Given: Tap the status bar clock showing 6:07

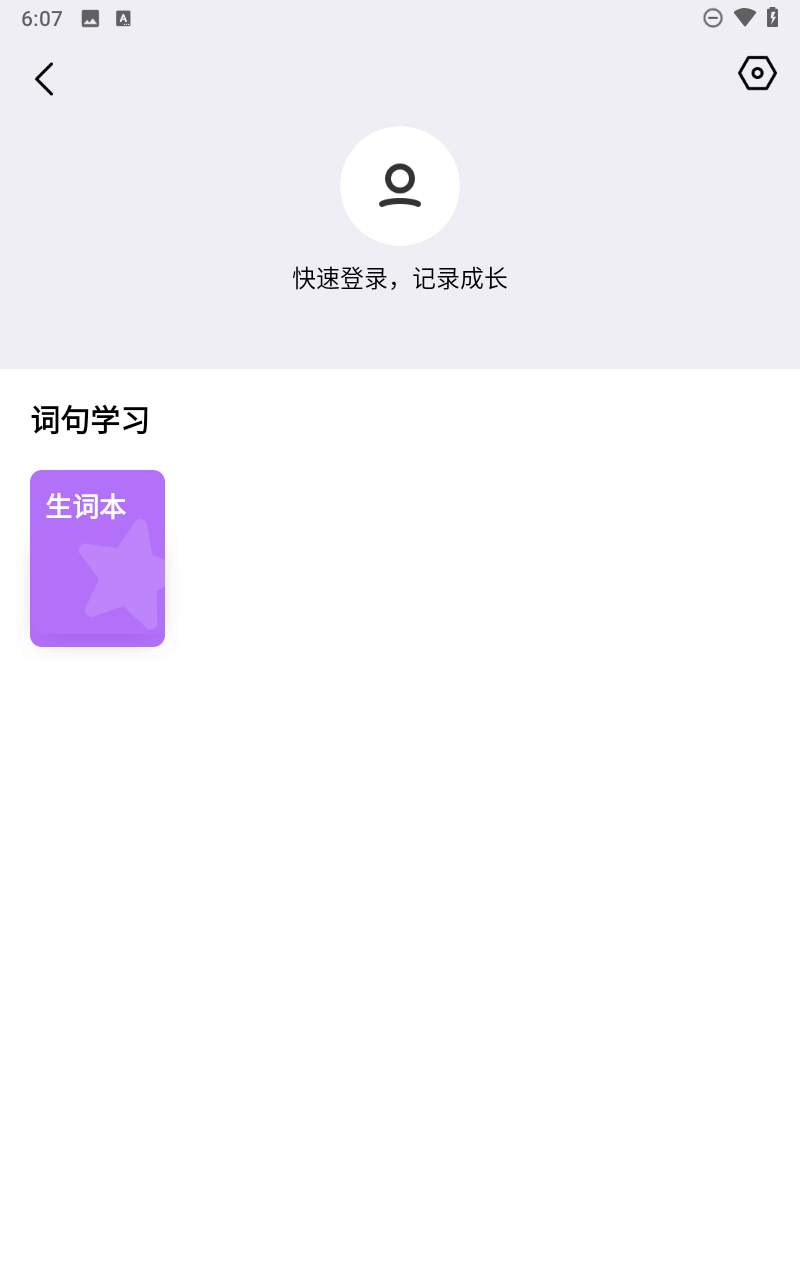Looking at the screenshot, I should [41, 17].
